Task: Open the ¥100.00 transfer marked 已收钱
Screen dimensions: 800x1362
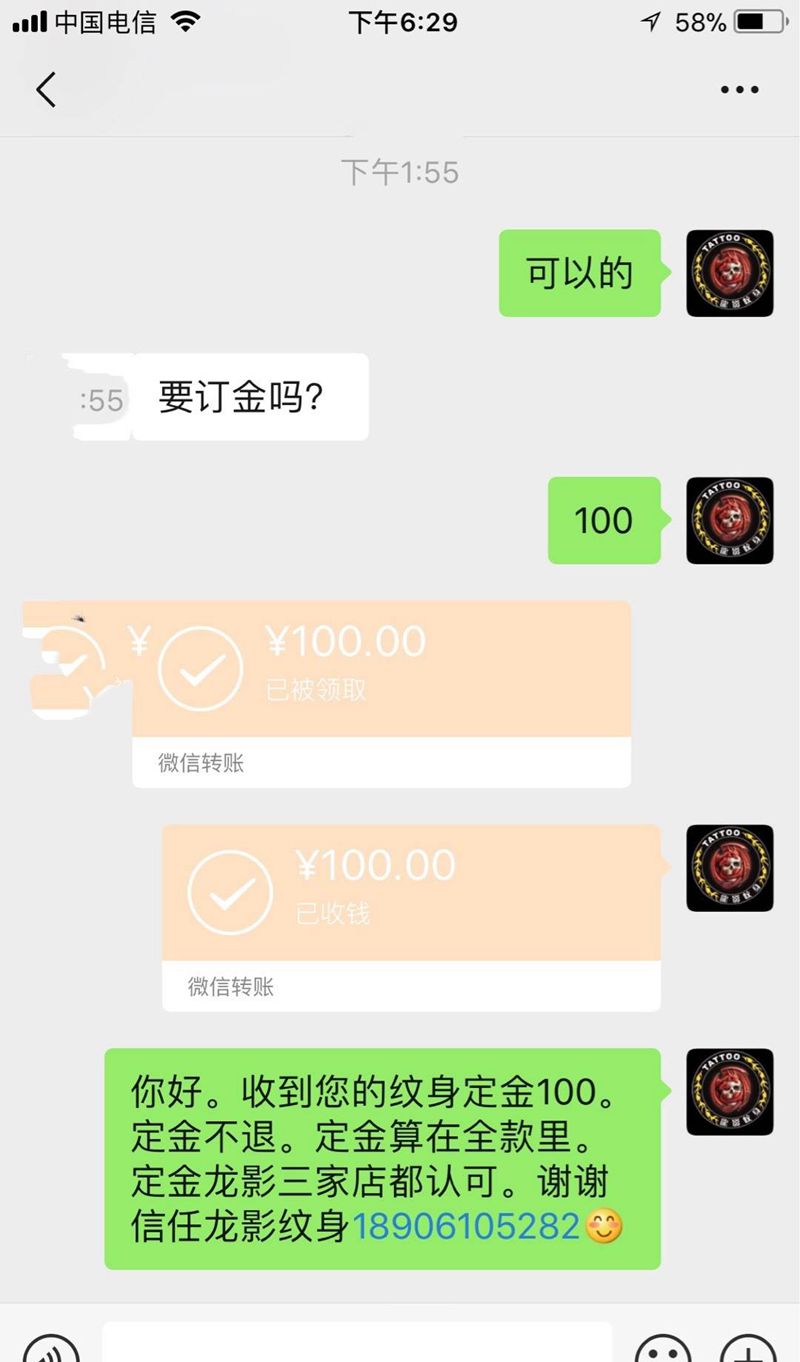Action: 411,894
